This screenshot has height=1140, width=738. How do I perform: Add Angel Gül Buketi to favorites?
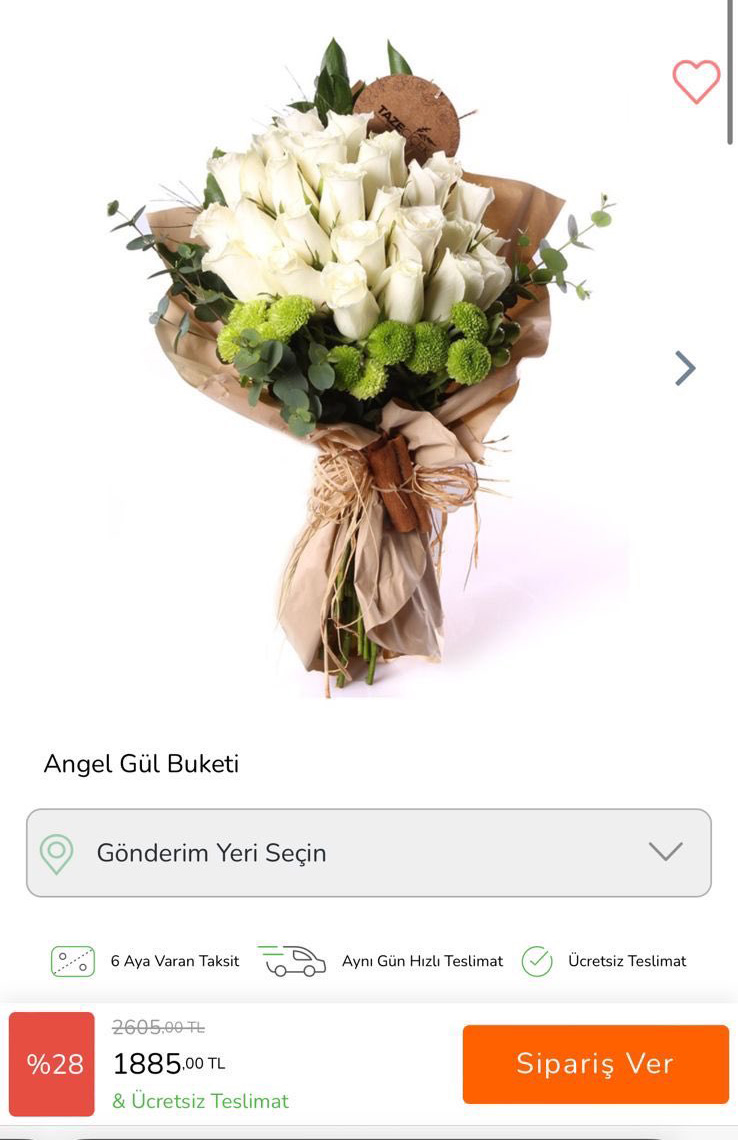(x=695, y=82)
